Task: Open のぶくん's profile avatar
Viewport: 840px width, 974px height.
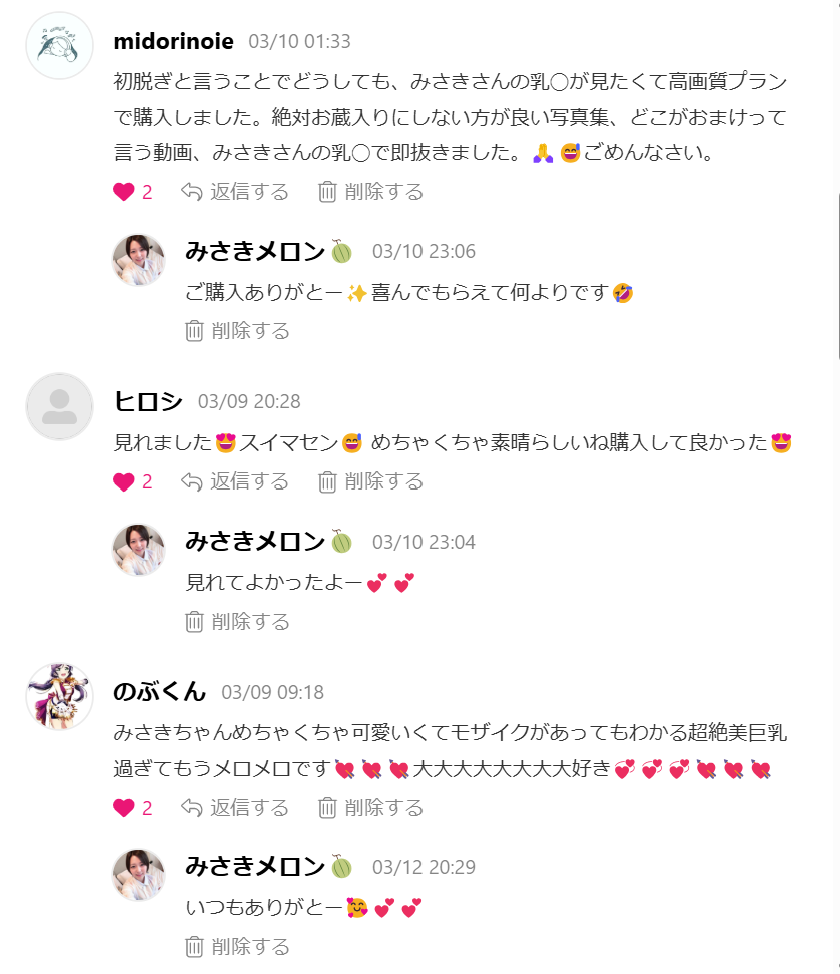Action: click(59, 696)
